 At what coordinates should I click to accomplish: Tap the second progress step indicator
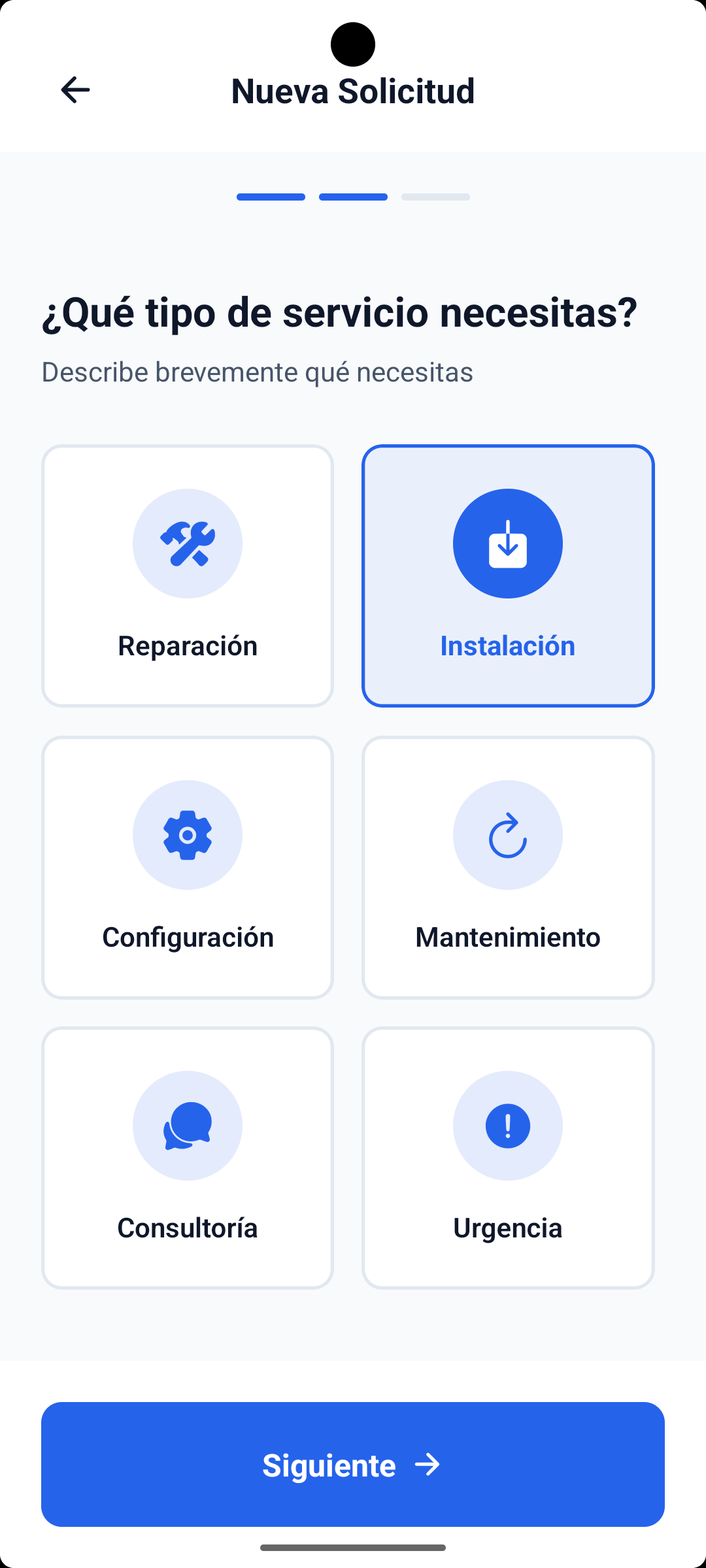tap(353, 197)
